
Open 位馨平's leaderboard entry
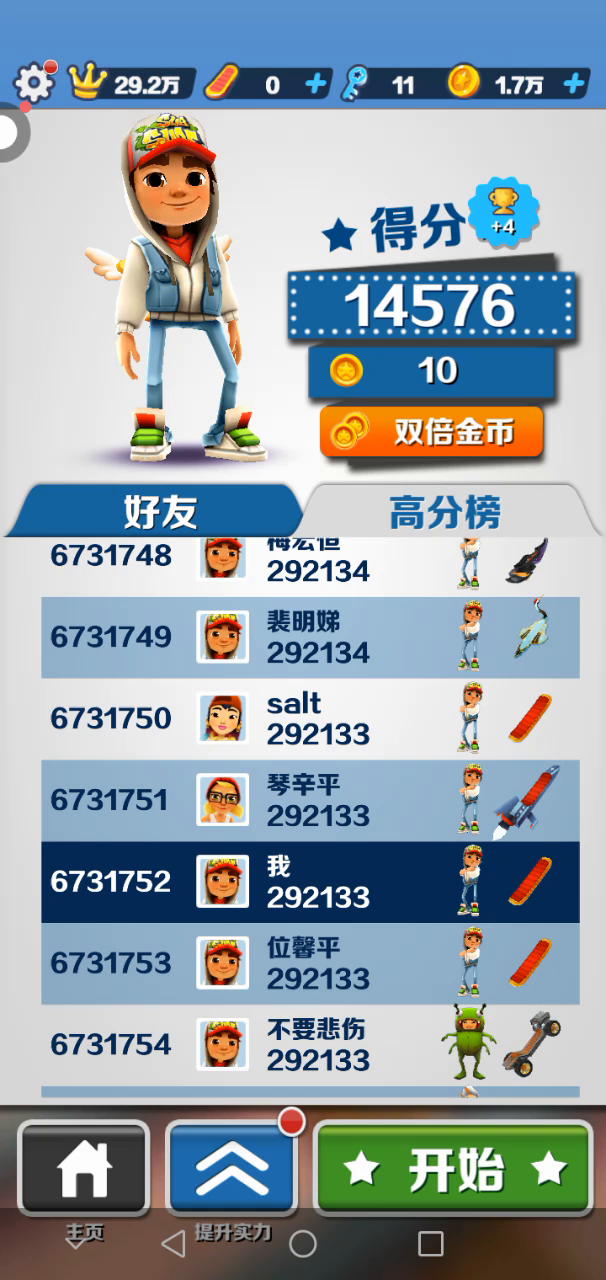310,963
